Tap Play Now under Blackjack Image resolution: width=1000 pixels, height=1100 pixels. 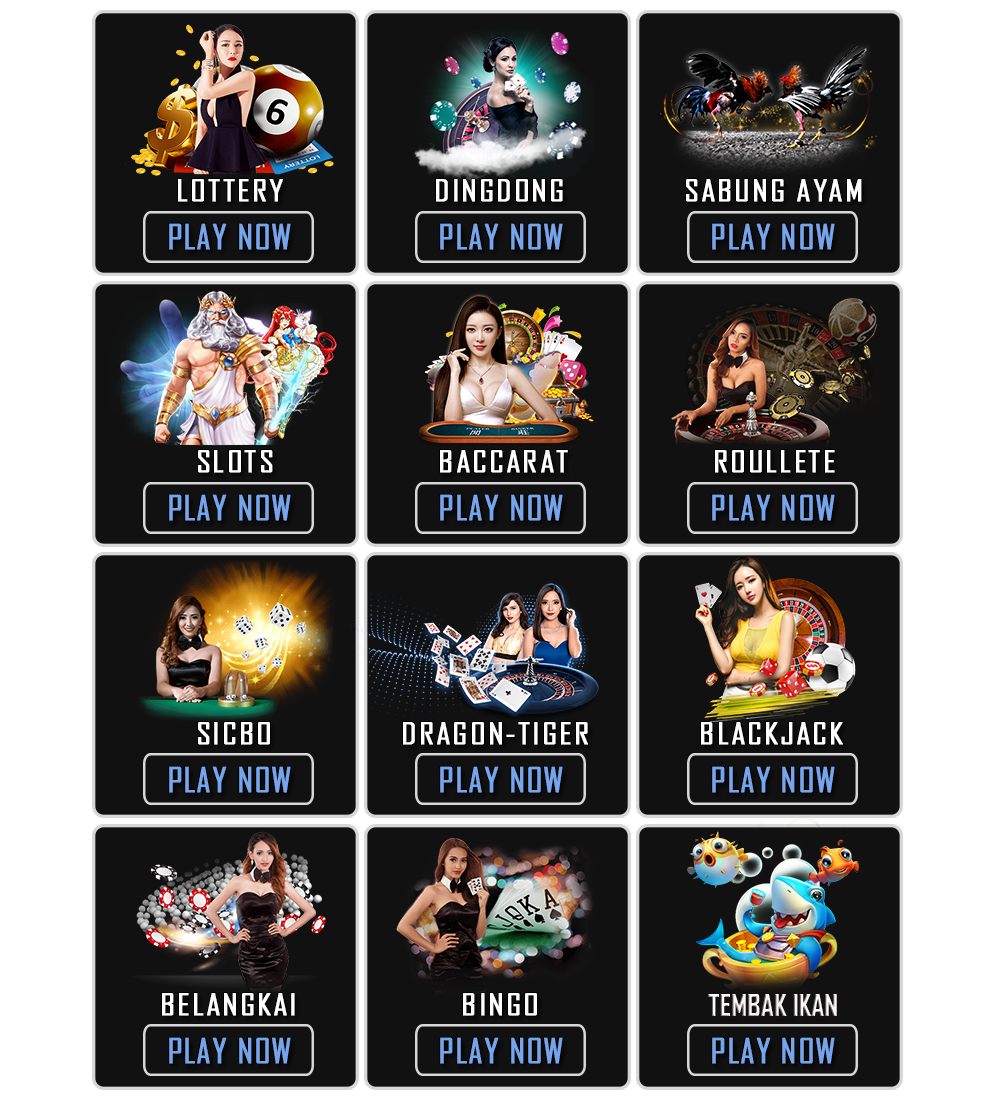772,780
